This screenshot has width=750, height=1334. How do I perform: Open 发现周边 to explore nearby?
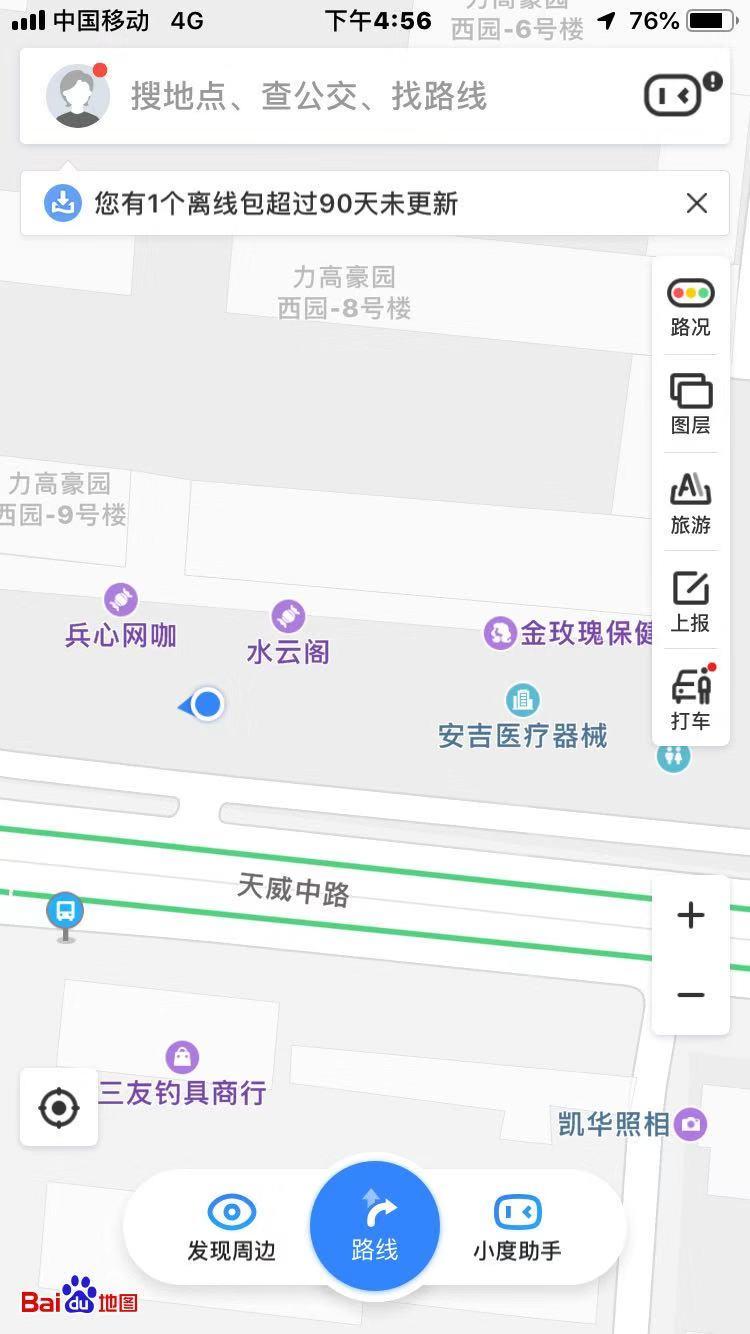pyautogui.click(x=231, y=1229)
